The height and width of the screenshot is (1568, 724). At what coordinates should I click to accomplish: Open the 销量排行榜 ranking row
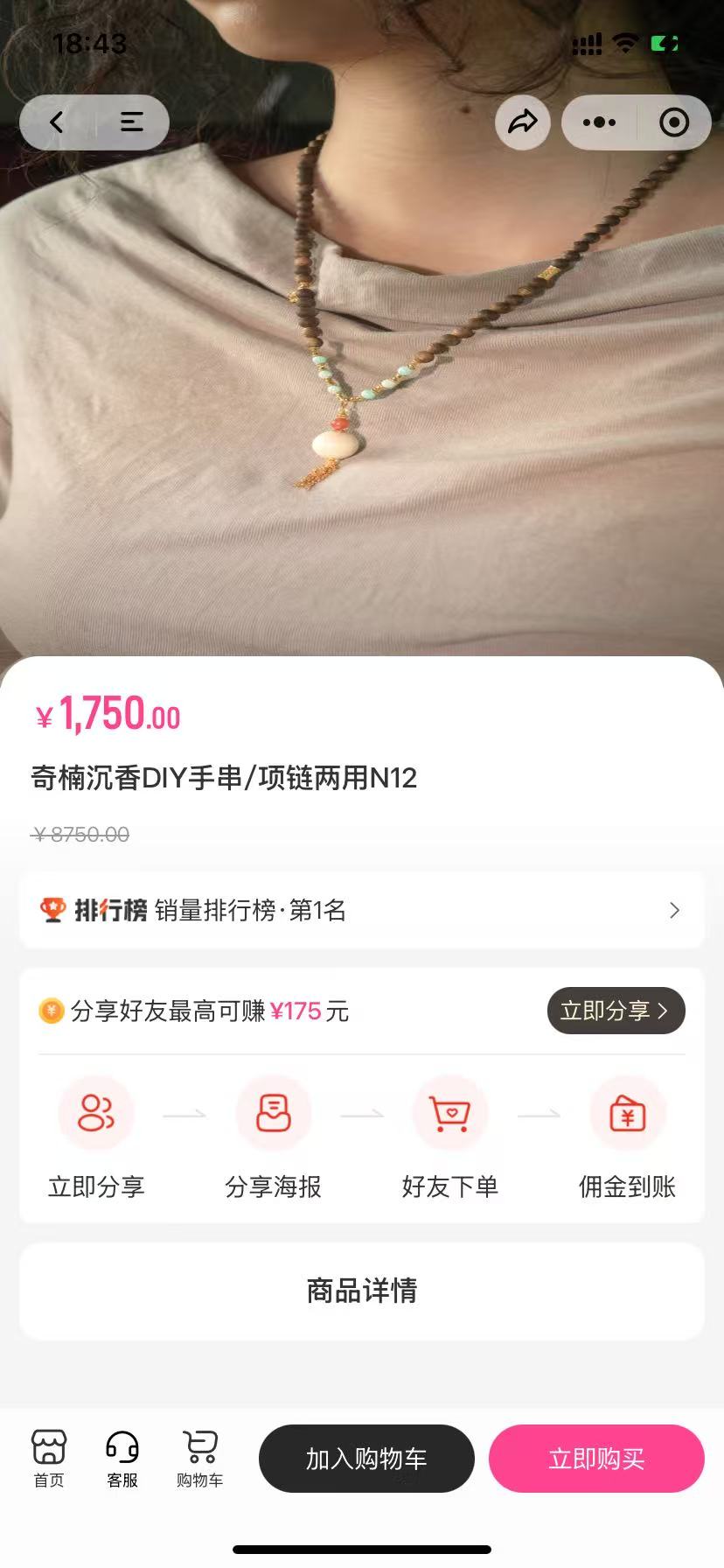tap(362, 910)
